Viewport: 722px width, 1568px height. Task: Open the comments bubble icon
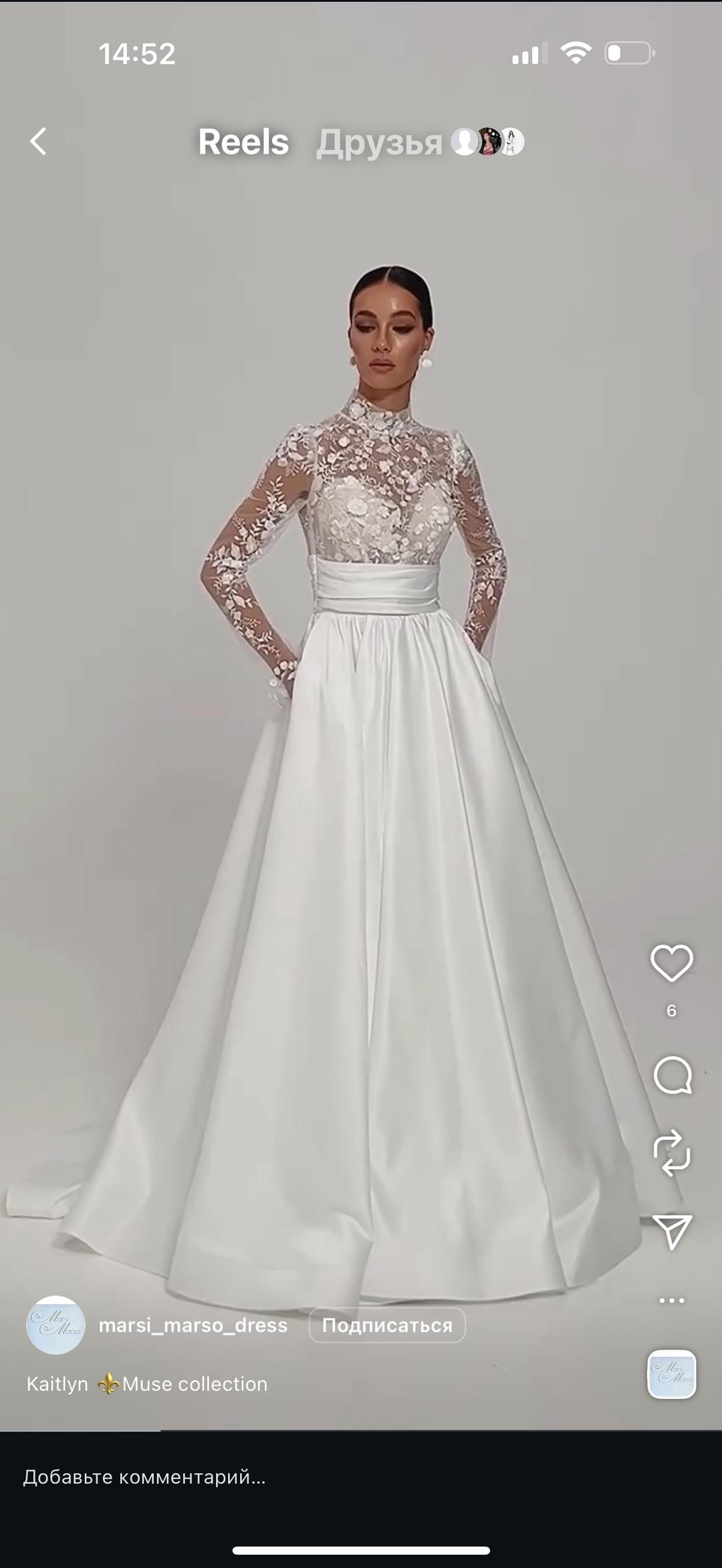coord(672,1075)
